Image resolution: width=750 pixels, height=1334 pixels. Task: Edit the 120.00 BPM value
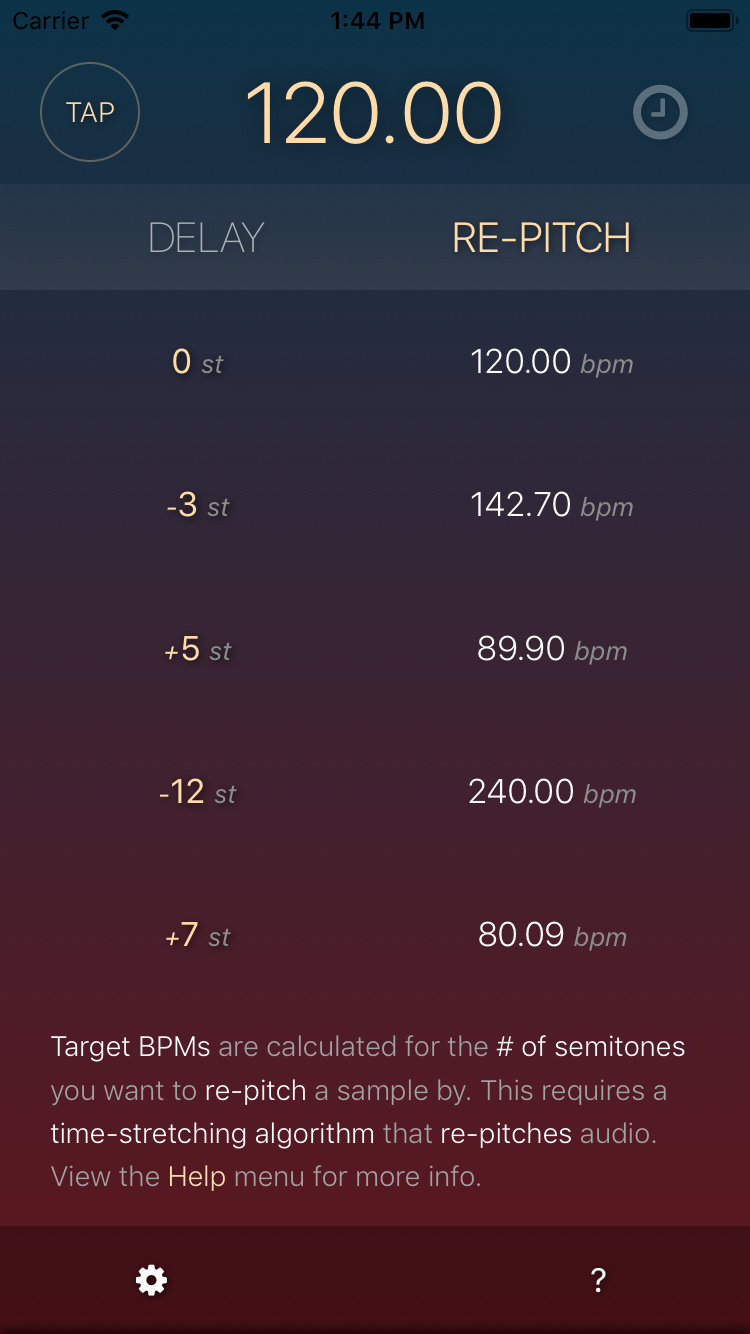tap(373, 113)
